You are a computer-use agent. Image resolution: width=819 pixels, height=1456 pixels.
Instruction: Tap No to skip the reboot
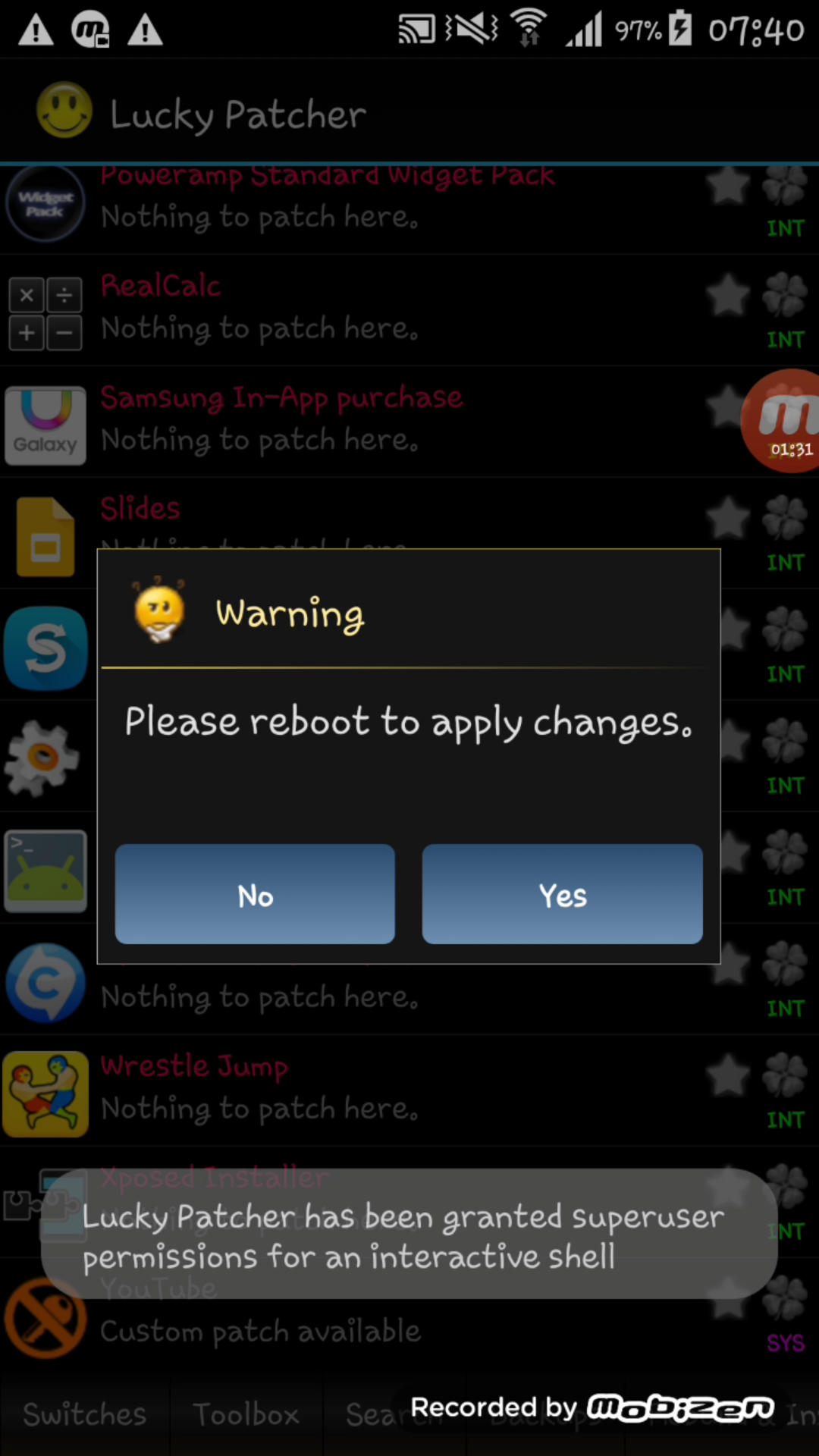coord(255,894)
